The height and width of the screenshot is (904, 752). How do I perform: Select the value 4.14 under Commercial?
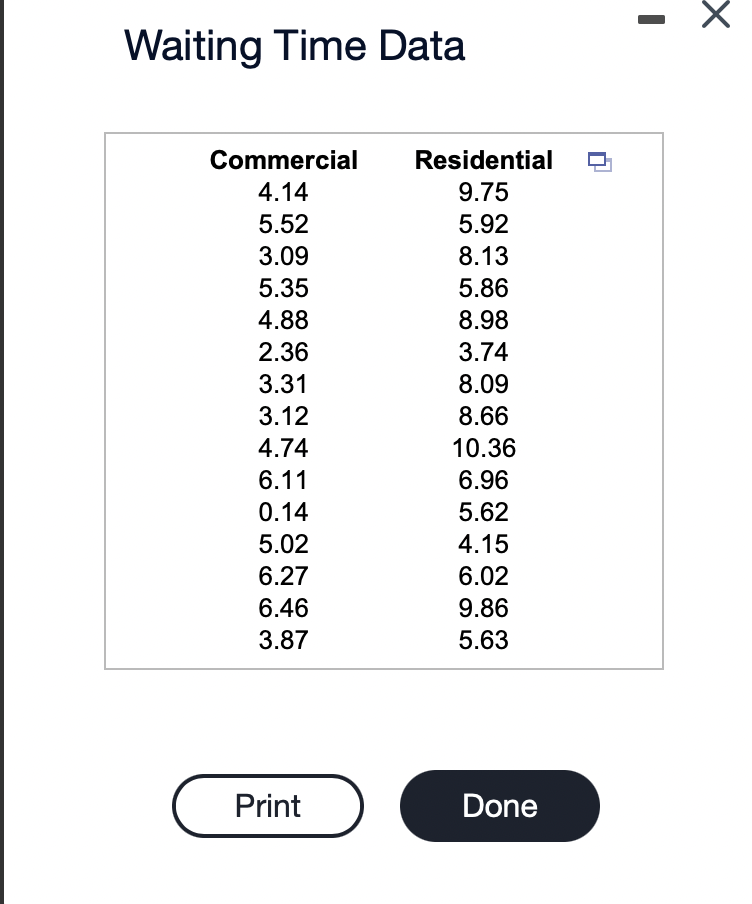click(x=283, y=192)
